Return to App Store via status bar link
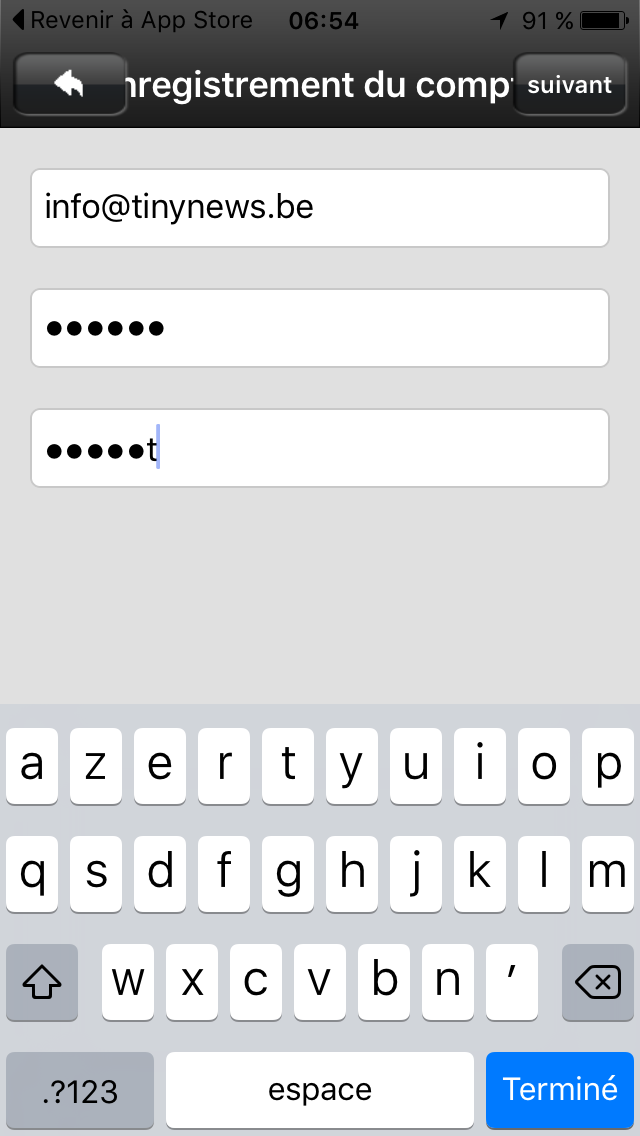Viewport: 640px width, 1136px height. point(130,20)
